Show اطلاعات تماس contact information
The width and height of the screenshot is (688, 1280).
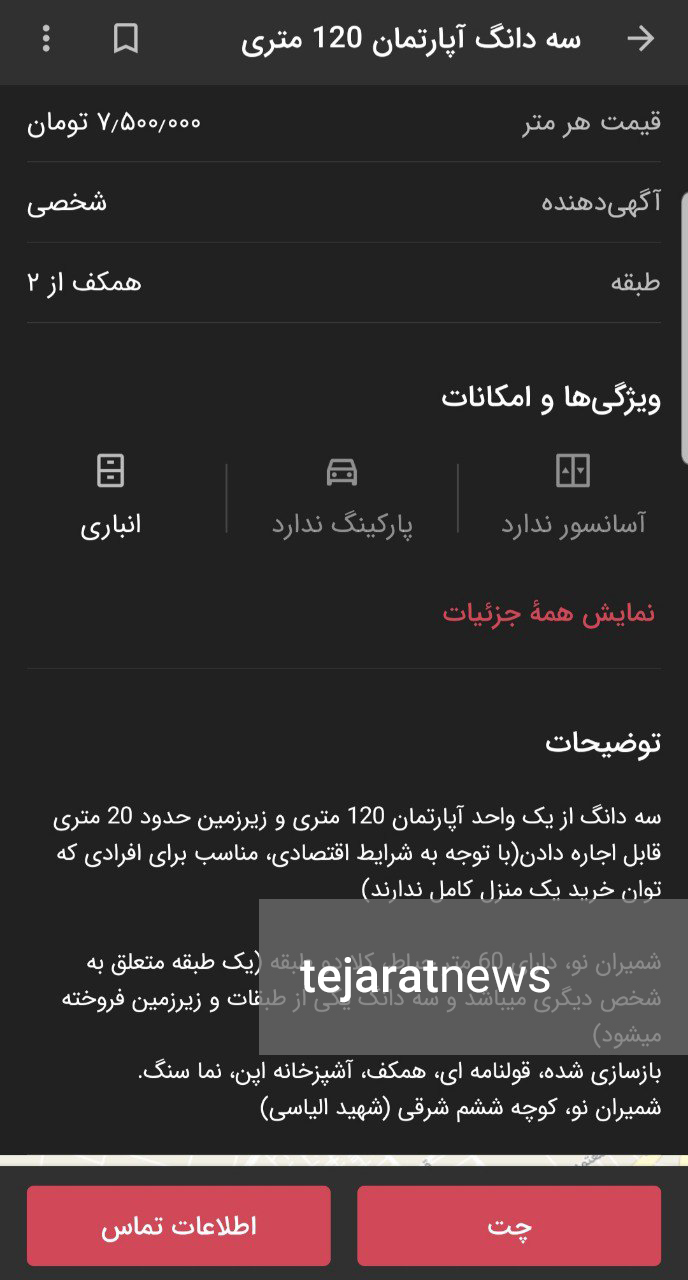179,1226
